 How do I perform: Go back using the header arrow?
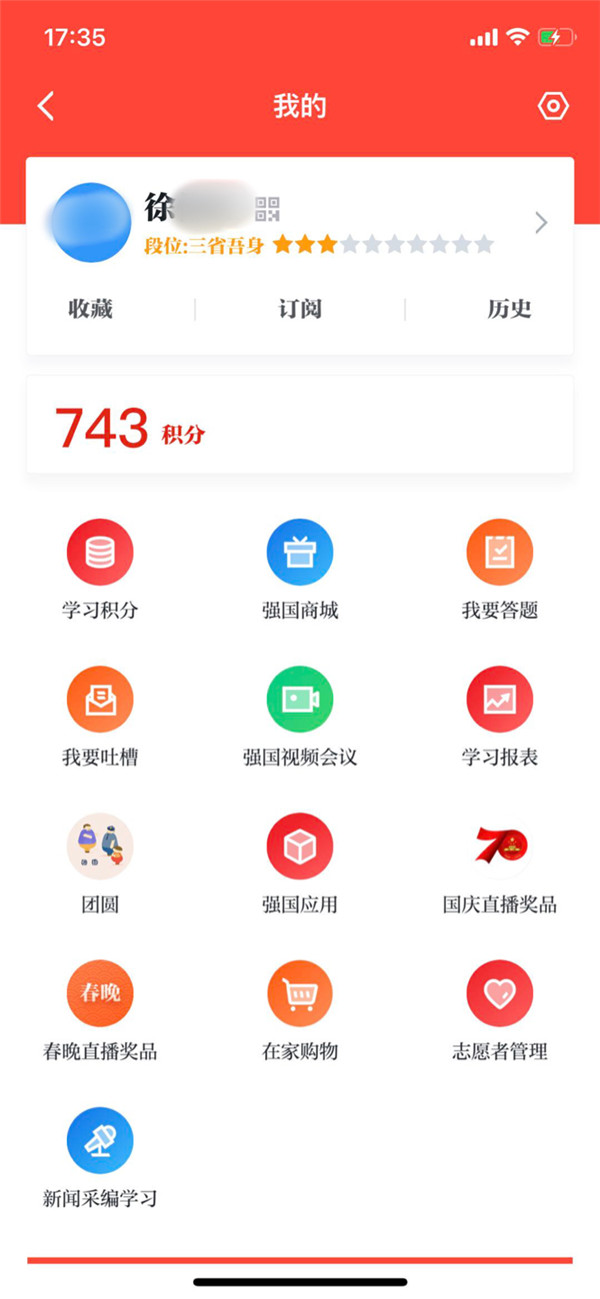coord(46,107)
